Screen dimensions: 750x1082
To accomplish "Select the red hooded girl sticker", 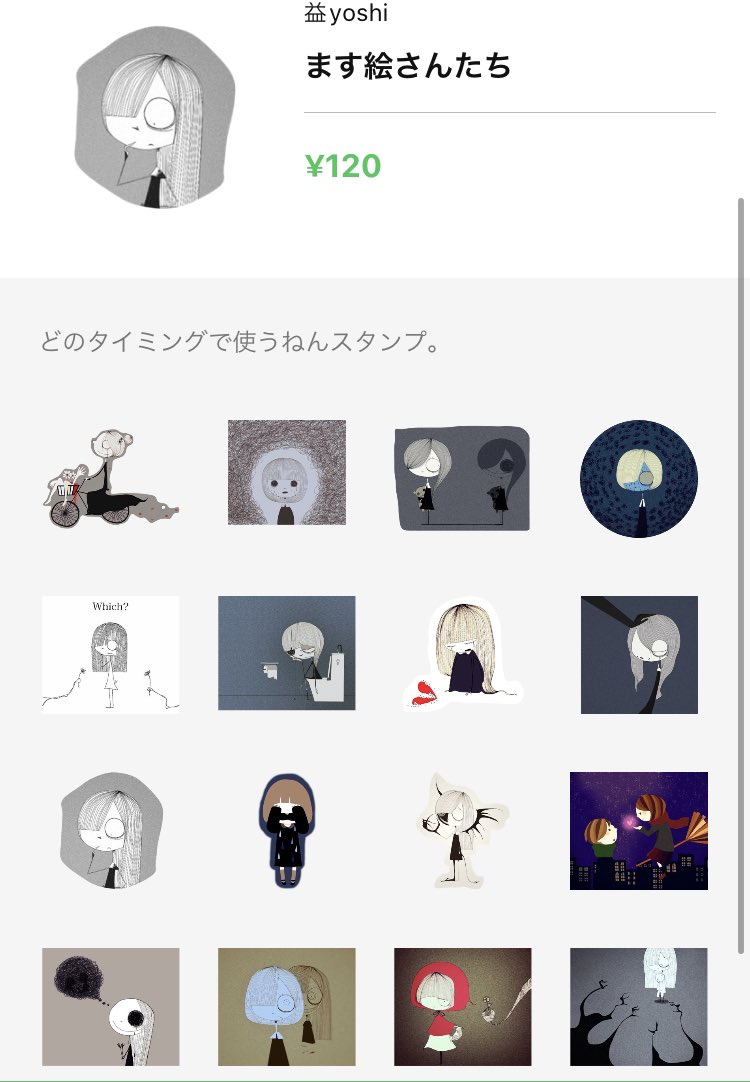I will click(462, 1007).
